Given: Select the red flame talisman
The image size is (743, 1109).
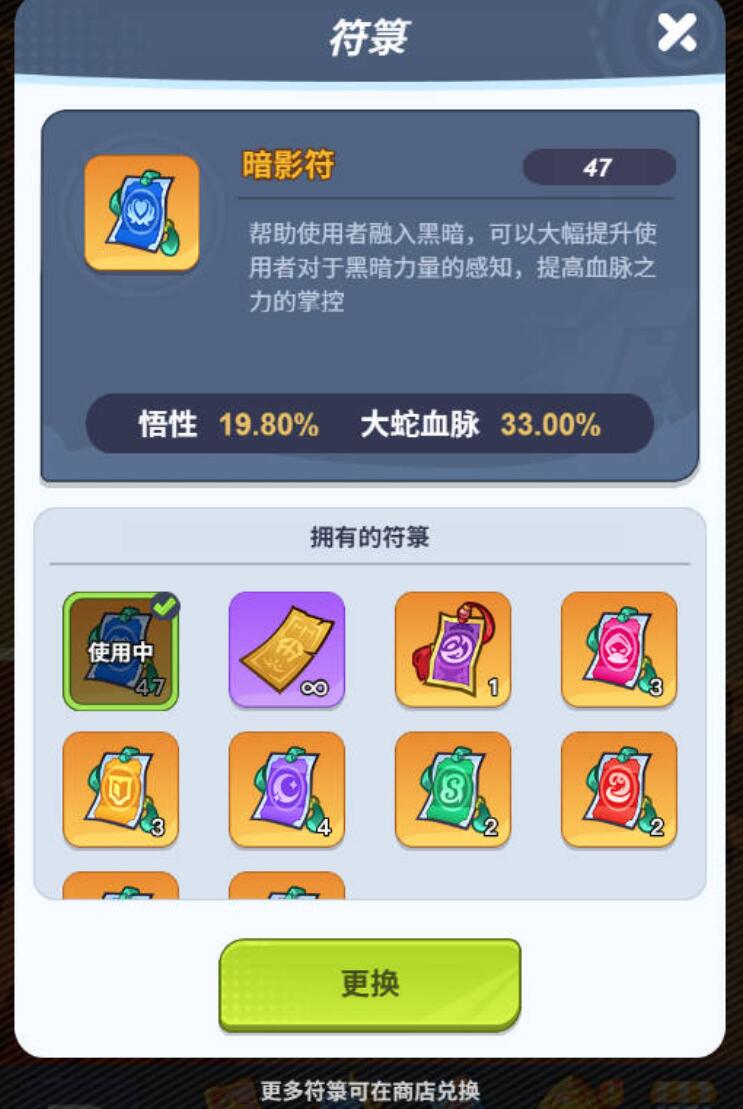Looking at the screenshot, I should pos(619,789).
